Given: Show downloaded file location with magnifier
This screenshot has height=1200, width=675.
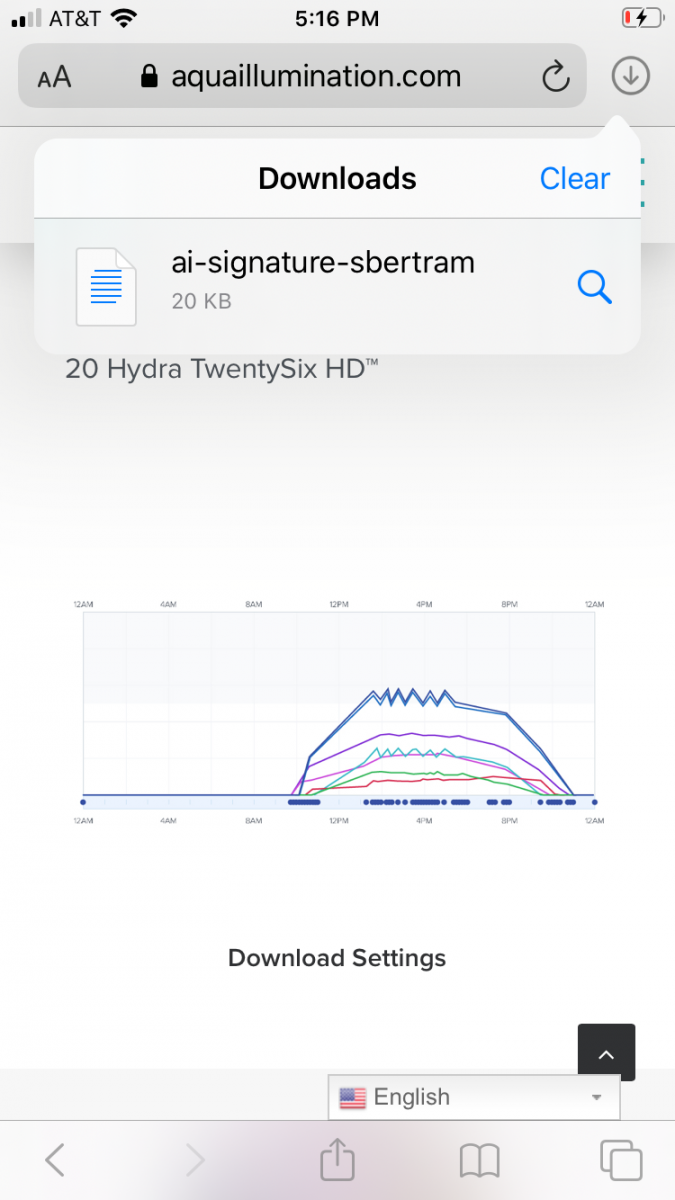Looking at the screenshot, I should [x=594, y=287].
